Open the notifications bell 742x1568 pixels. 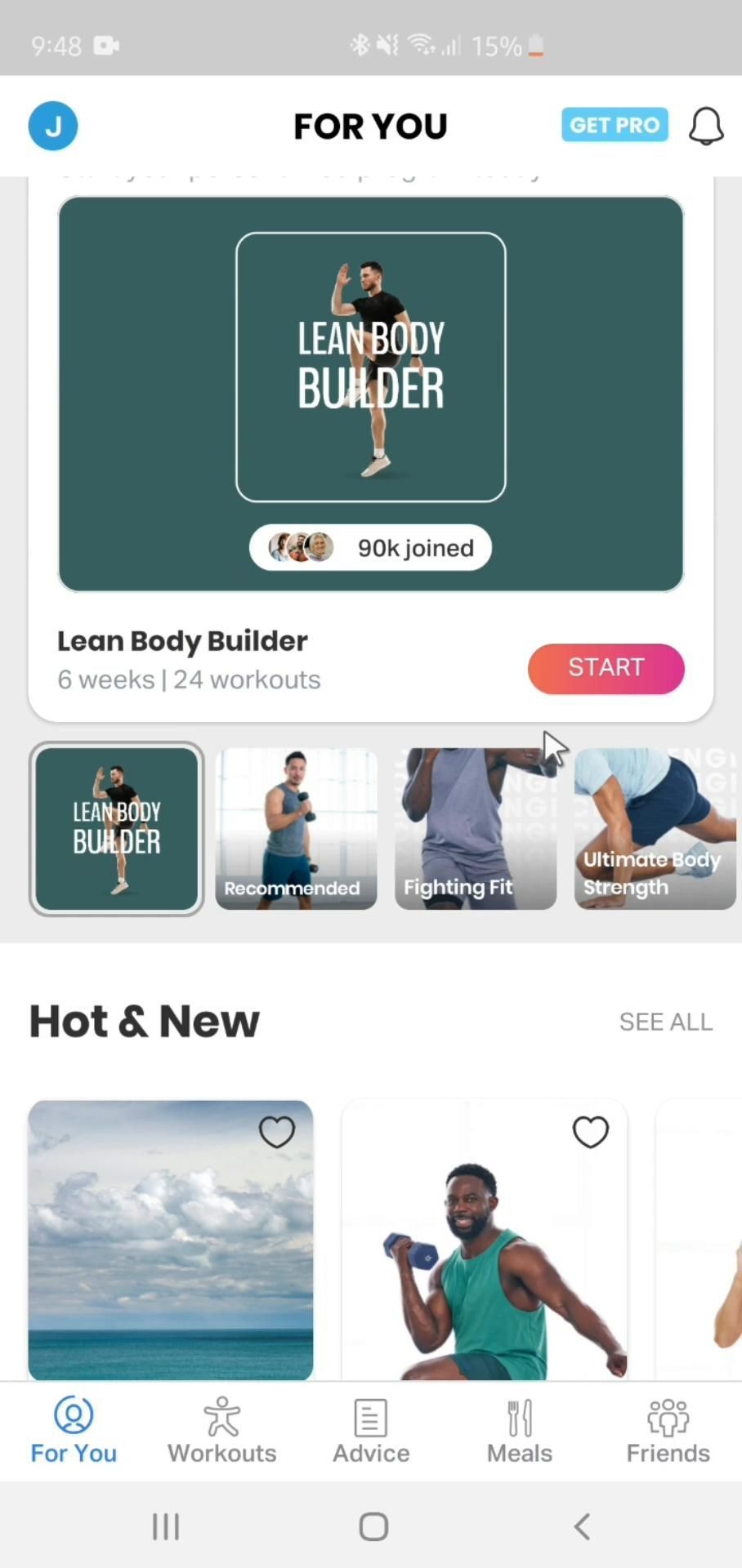pos(706,126)
